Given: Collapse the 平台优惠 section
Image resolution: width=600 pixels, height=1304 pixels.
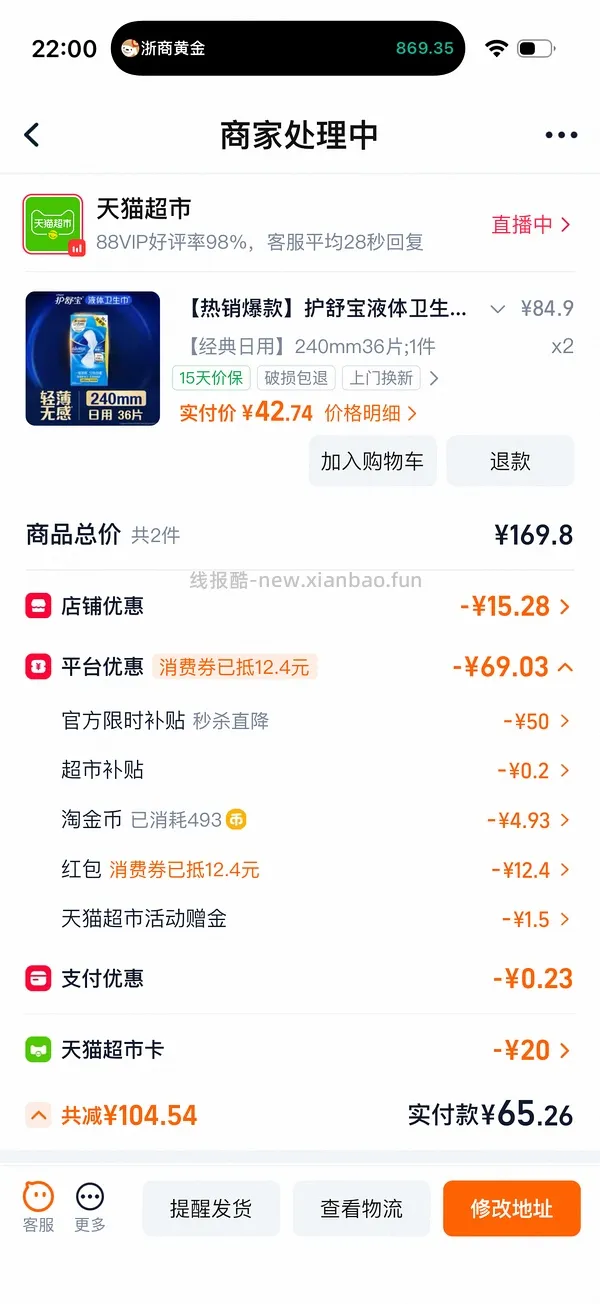Looking at the screenshot, I should tap(300, 667).
